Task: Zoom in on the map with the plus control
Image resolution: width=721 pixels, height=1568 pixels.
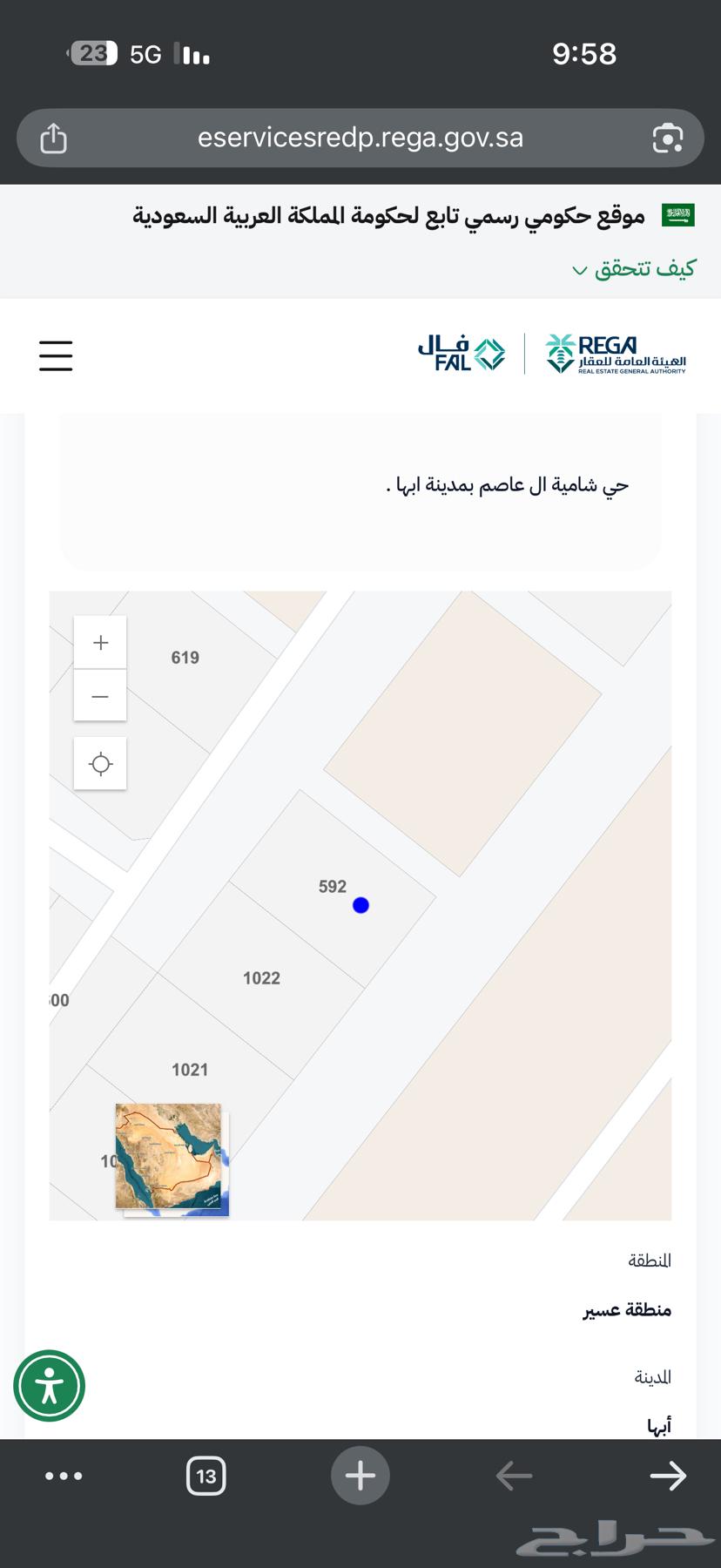Action: coord(100,642)
